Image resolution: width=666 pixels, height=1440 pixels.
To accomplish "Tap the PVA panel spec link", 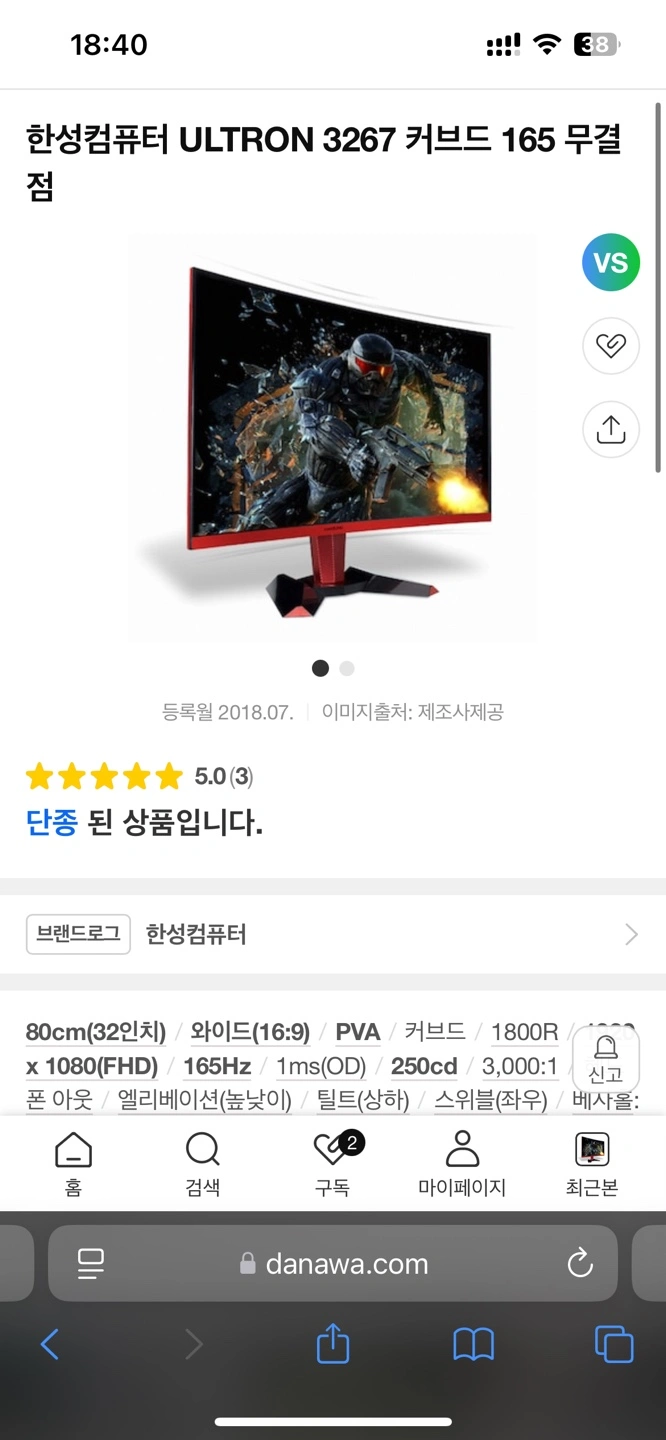I will point(358,1032).
